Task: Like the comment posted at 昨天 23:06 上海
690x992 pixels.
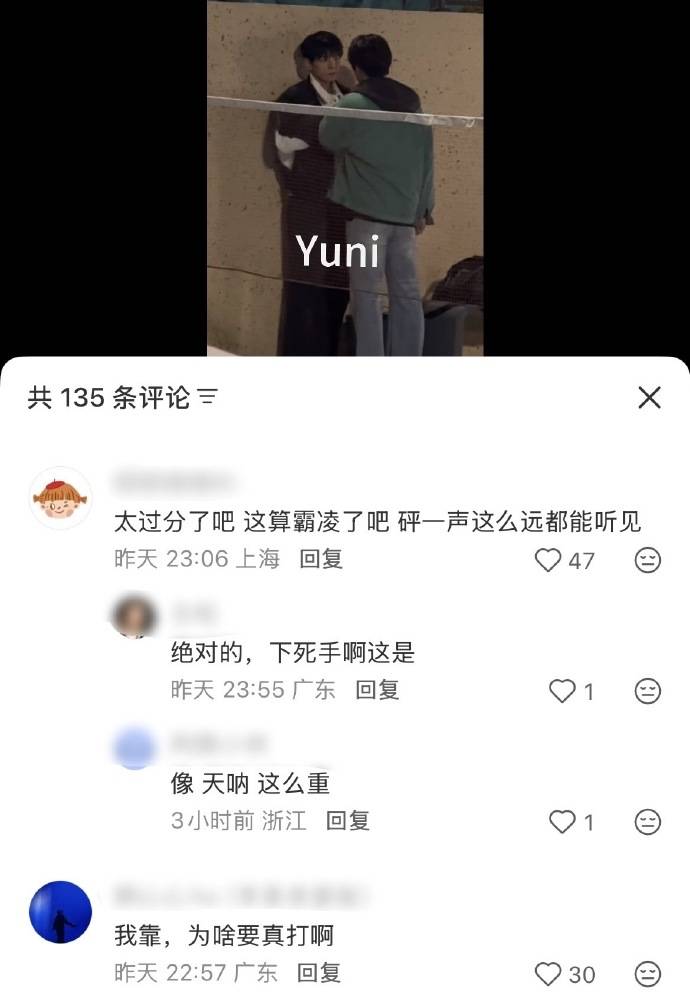Action: coord(549,560)
